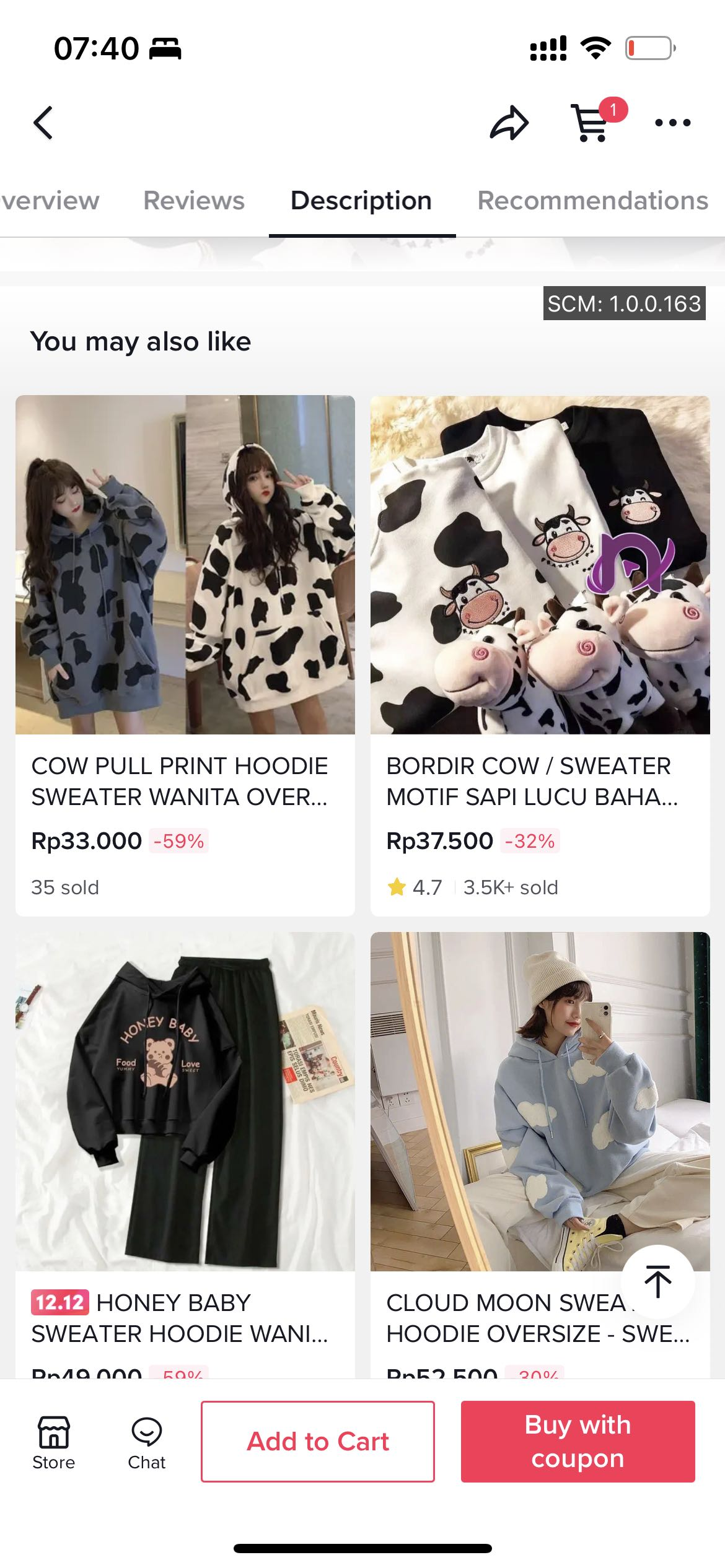Open the three-dot overflow menu
The image size is (725, 1568).
672,123
